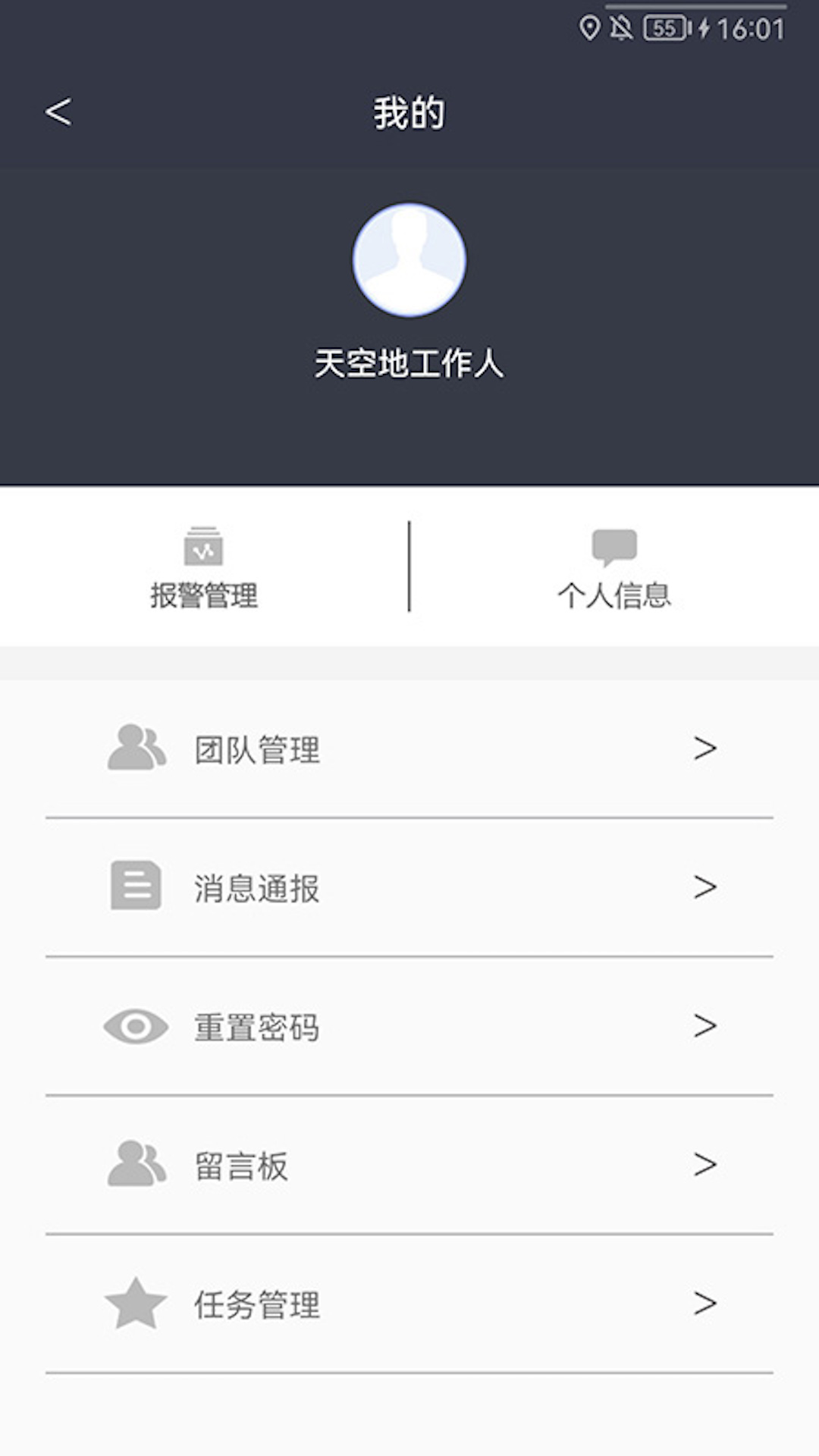The image size is (819, 1456).
Task: Select the 重置密码 reset password row
Action: click(x=409, y=1027)
